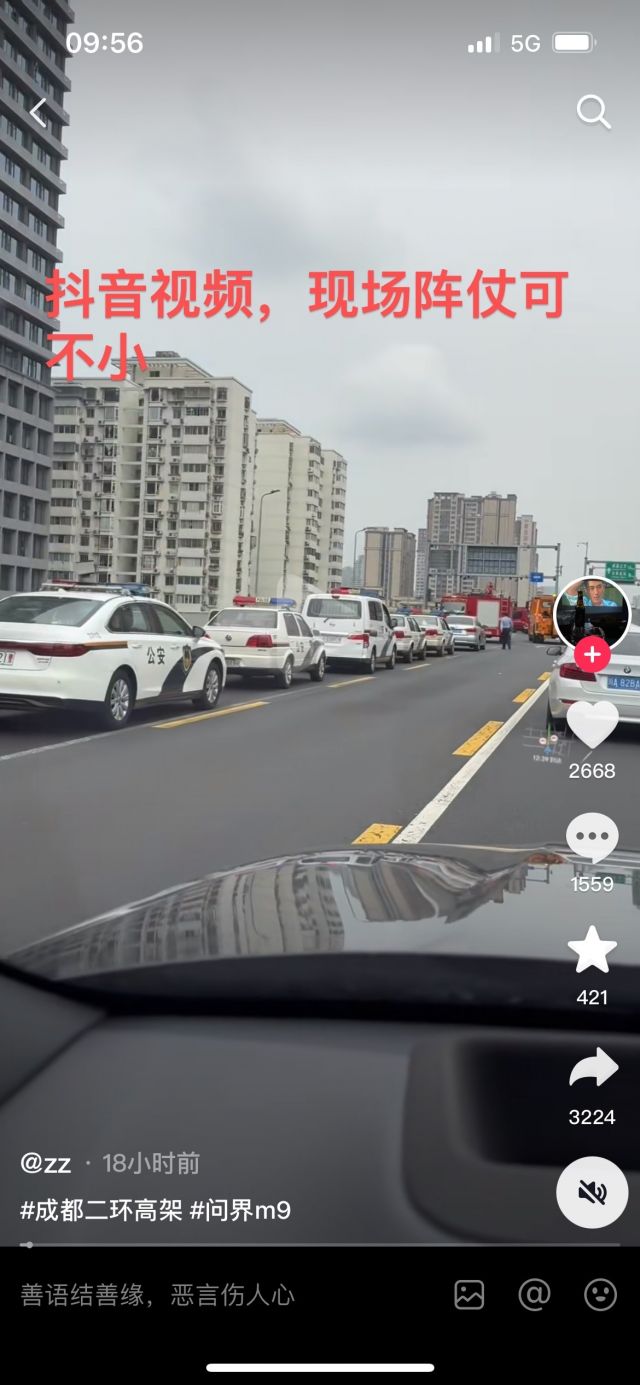Open the comments with 1559 replies
This screenshot has height=1385, width=640.
pyautogui.click(x=592, y=837)
